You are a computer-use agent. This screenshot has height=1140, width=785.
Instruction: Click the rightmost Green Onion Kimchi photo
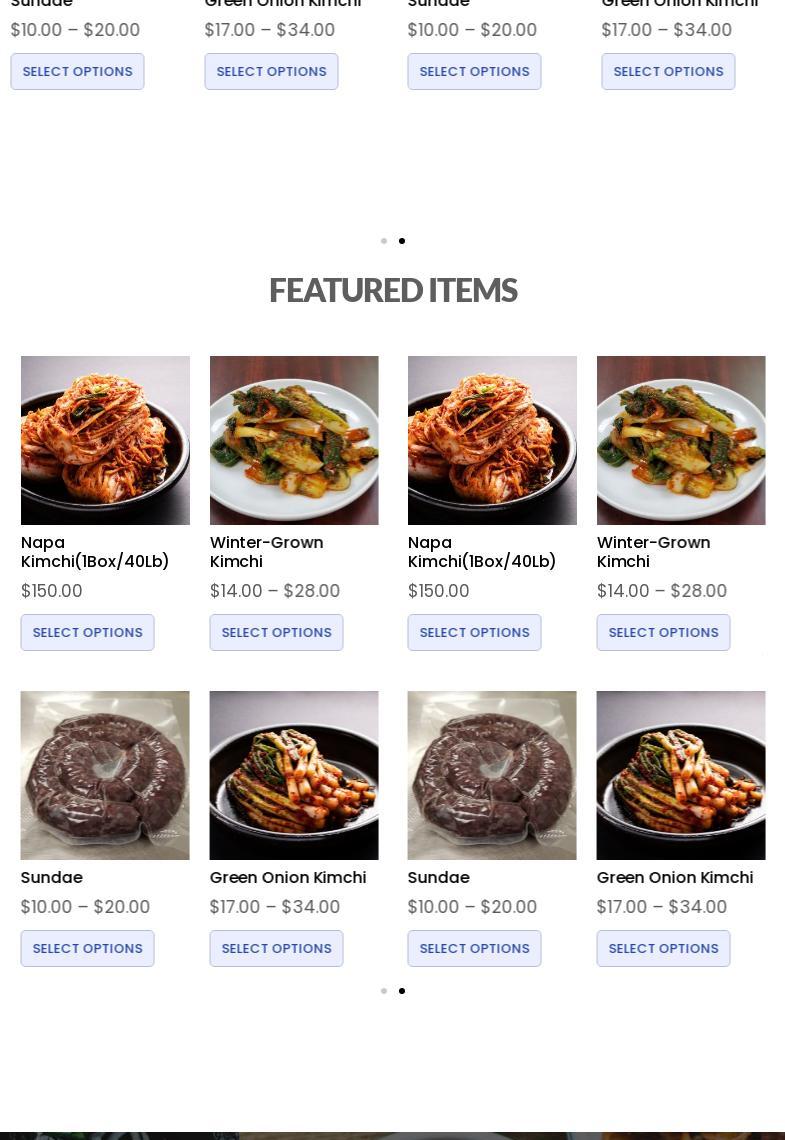pos(680,775)
